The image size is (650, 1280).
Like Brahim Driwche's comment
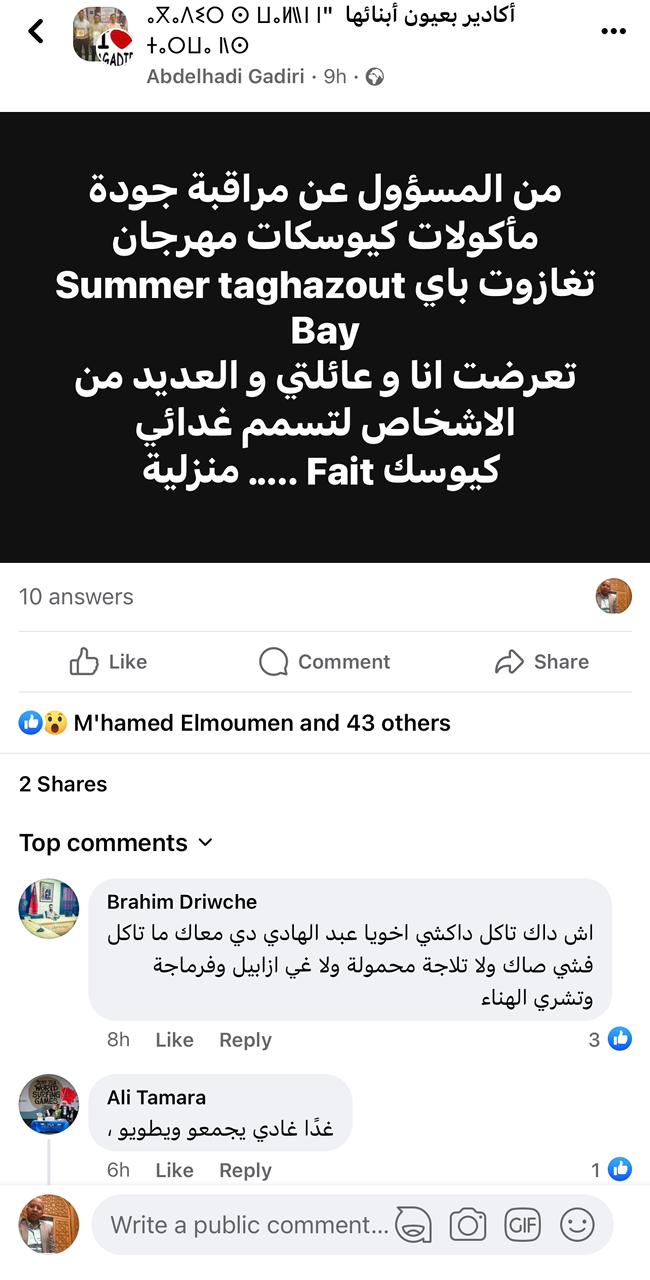tap(174, 1040)
